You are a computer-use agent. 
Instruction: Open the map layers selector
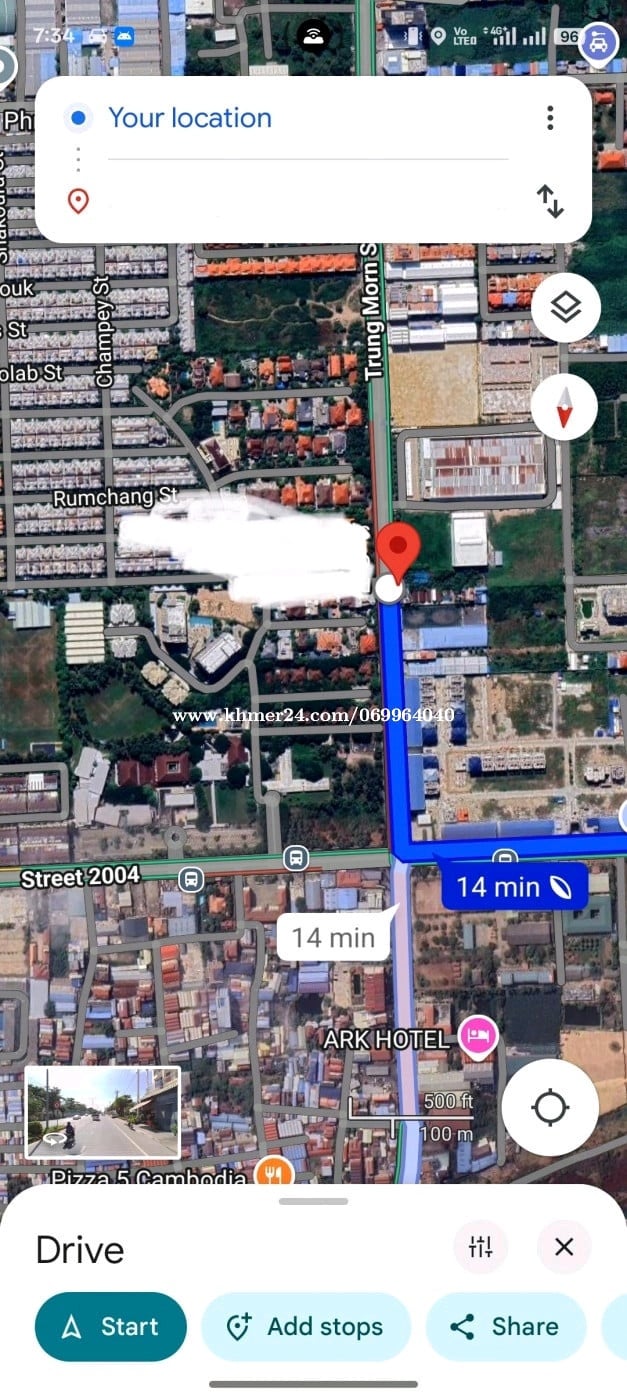(565, 307)
